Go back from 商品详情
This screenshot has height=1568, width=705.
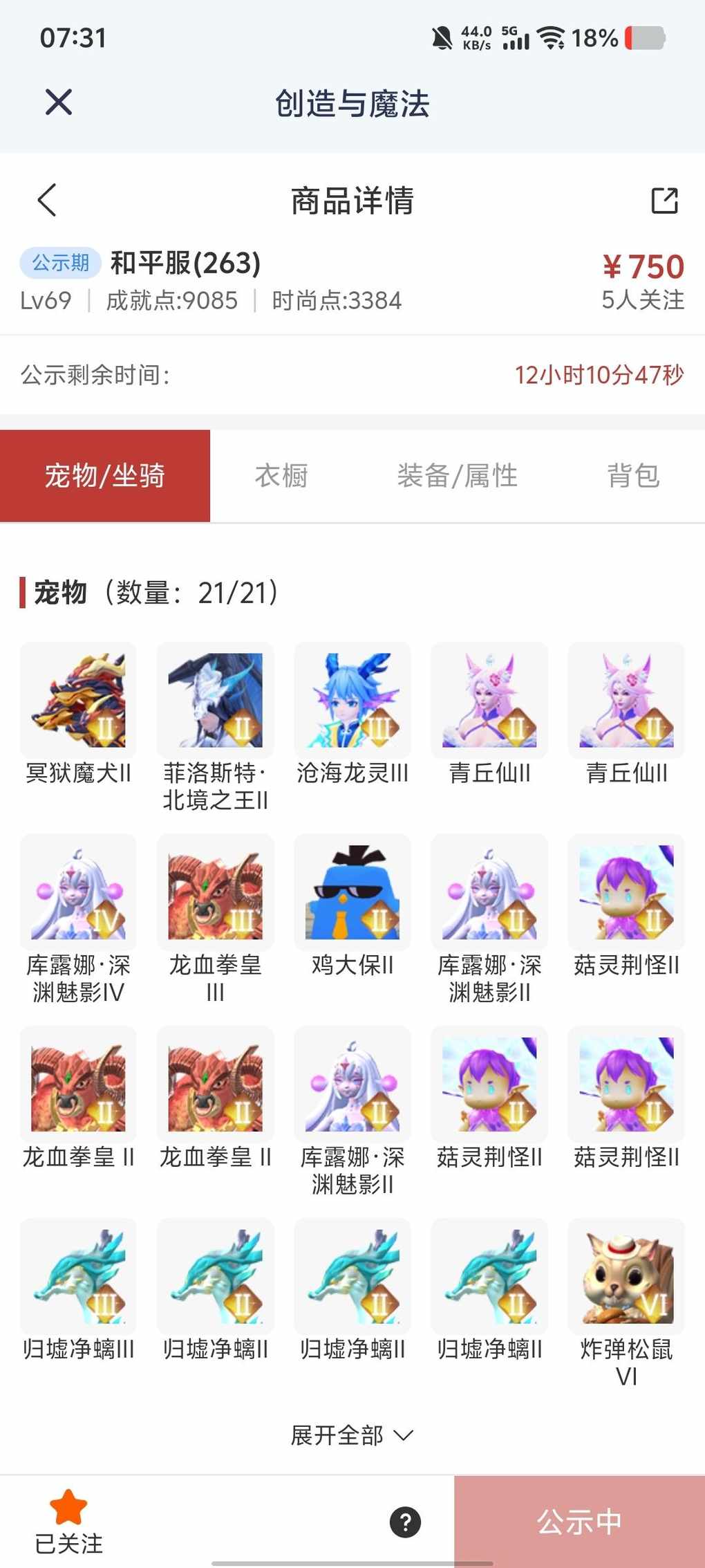click(47, 201)
